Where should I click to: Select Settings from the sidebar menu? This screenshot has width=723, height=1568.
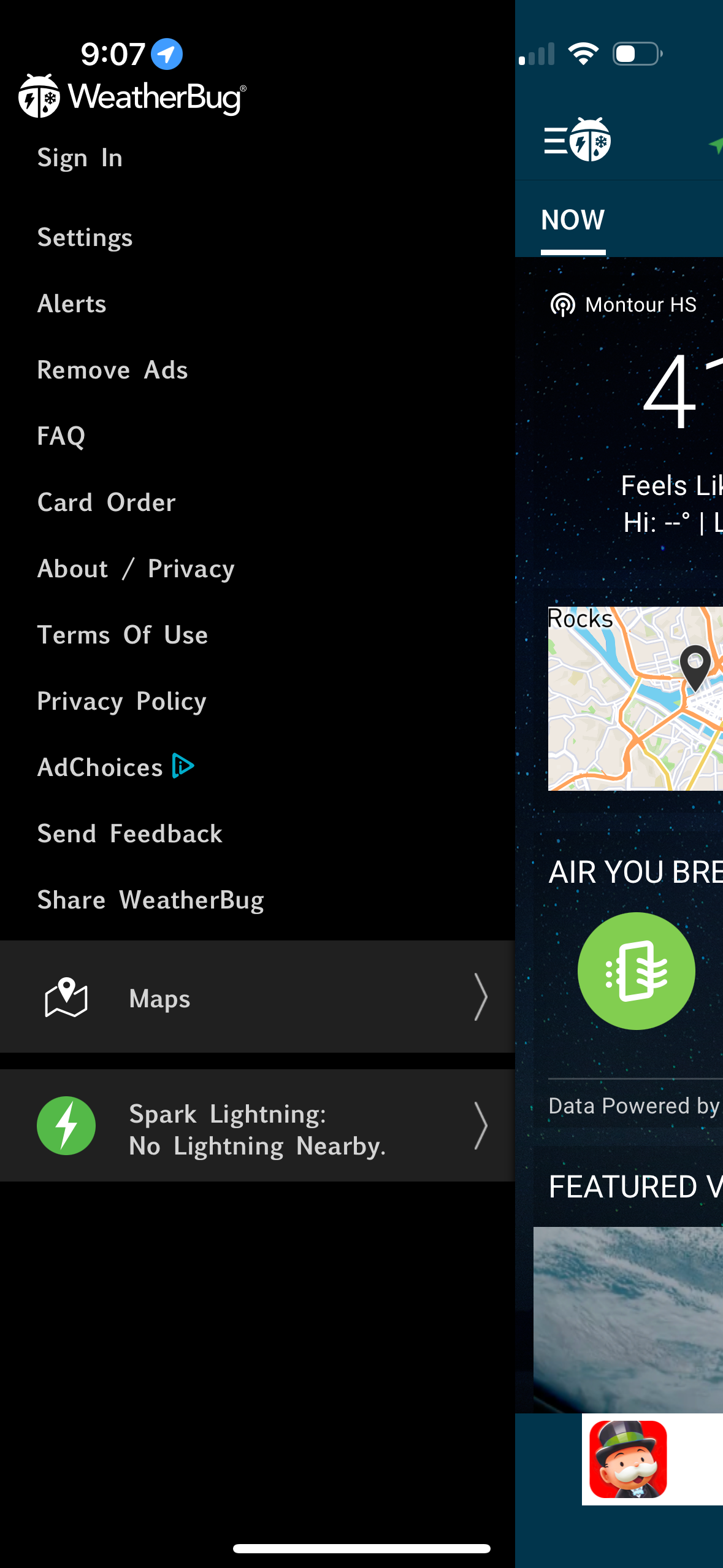click(85, 237)
